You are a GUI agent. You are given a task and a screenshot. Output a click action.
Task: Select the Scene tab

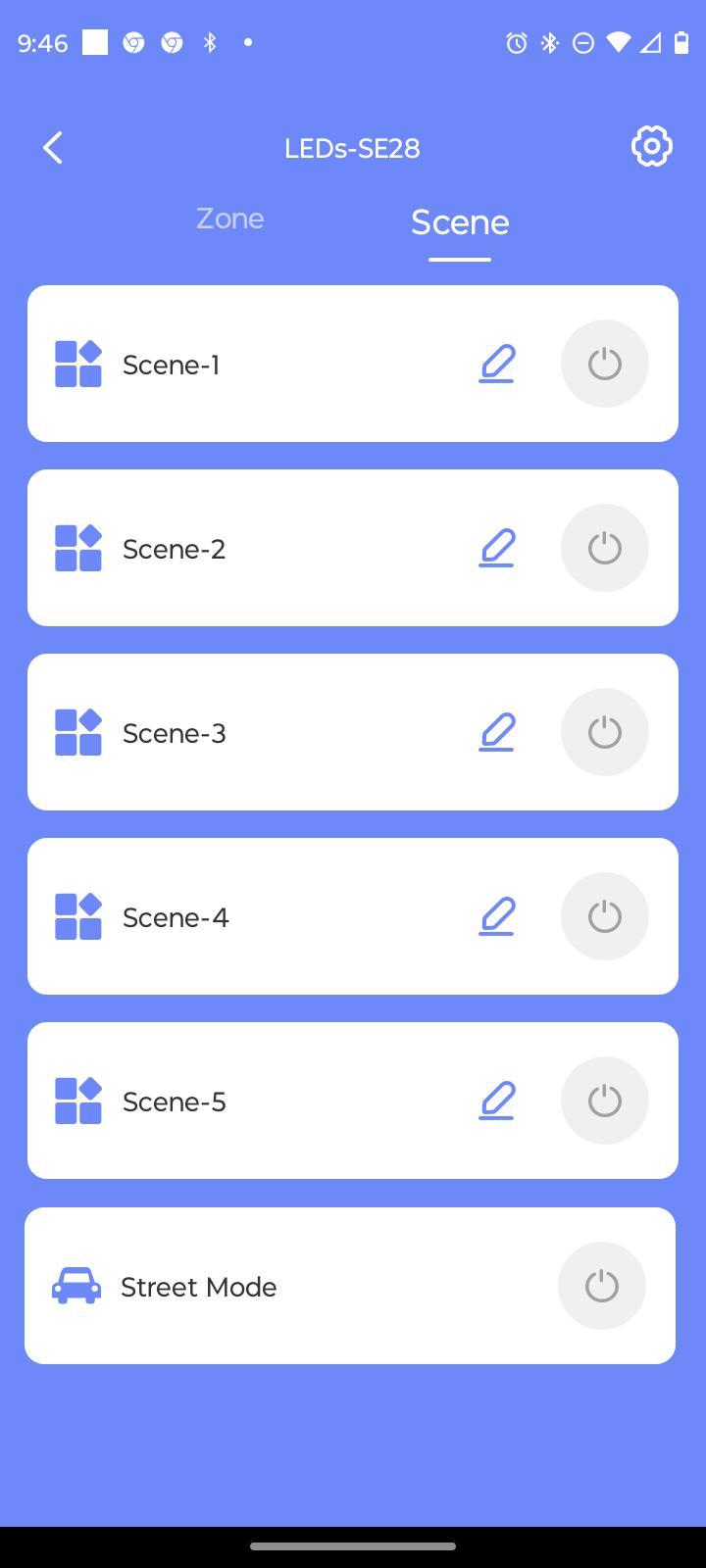[x=460, y=222]
